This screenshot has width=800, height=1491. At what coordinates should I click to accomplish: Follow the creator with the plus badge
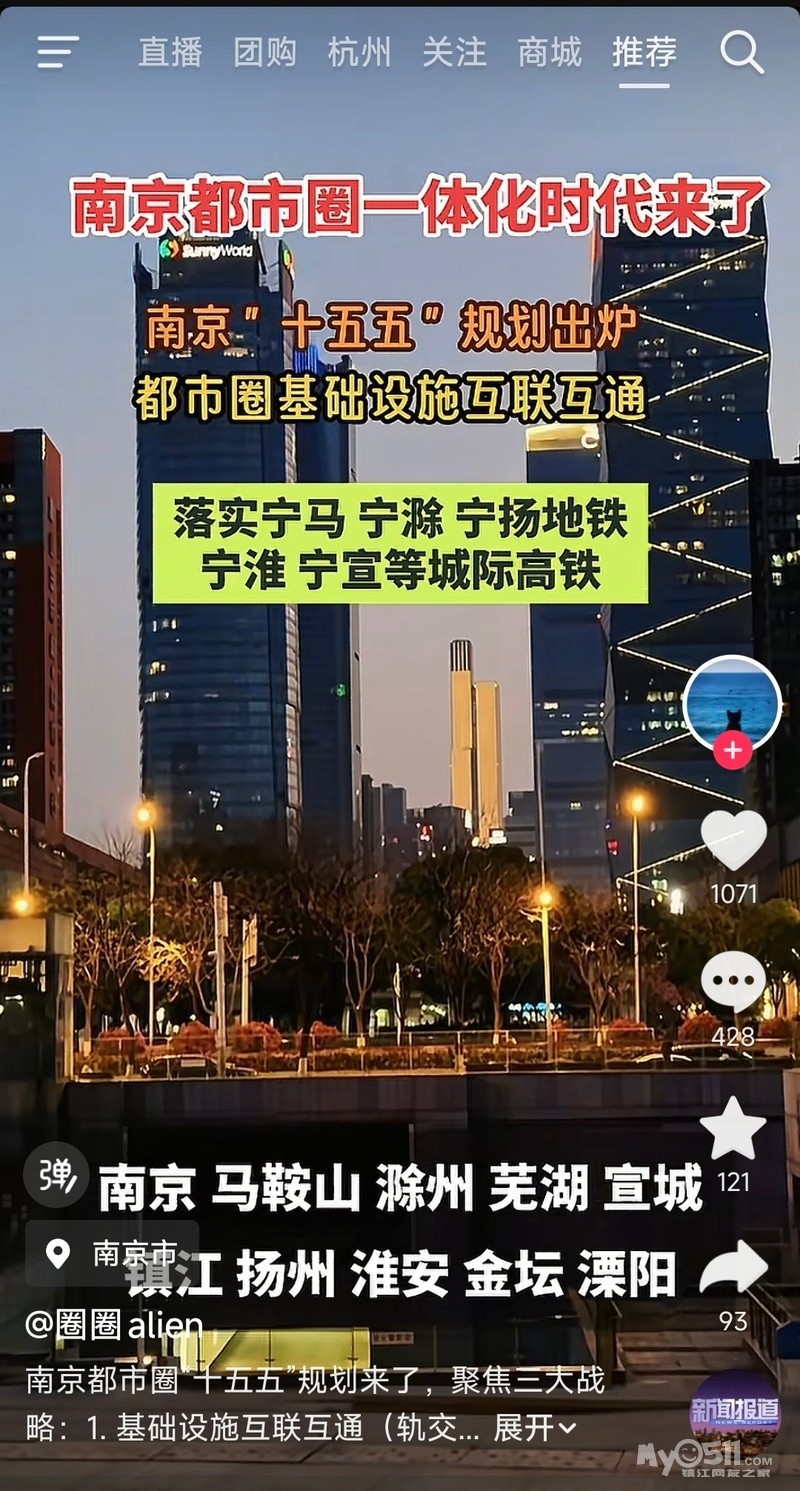click(x=733, y=750)
